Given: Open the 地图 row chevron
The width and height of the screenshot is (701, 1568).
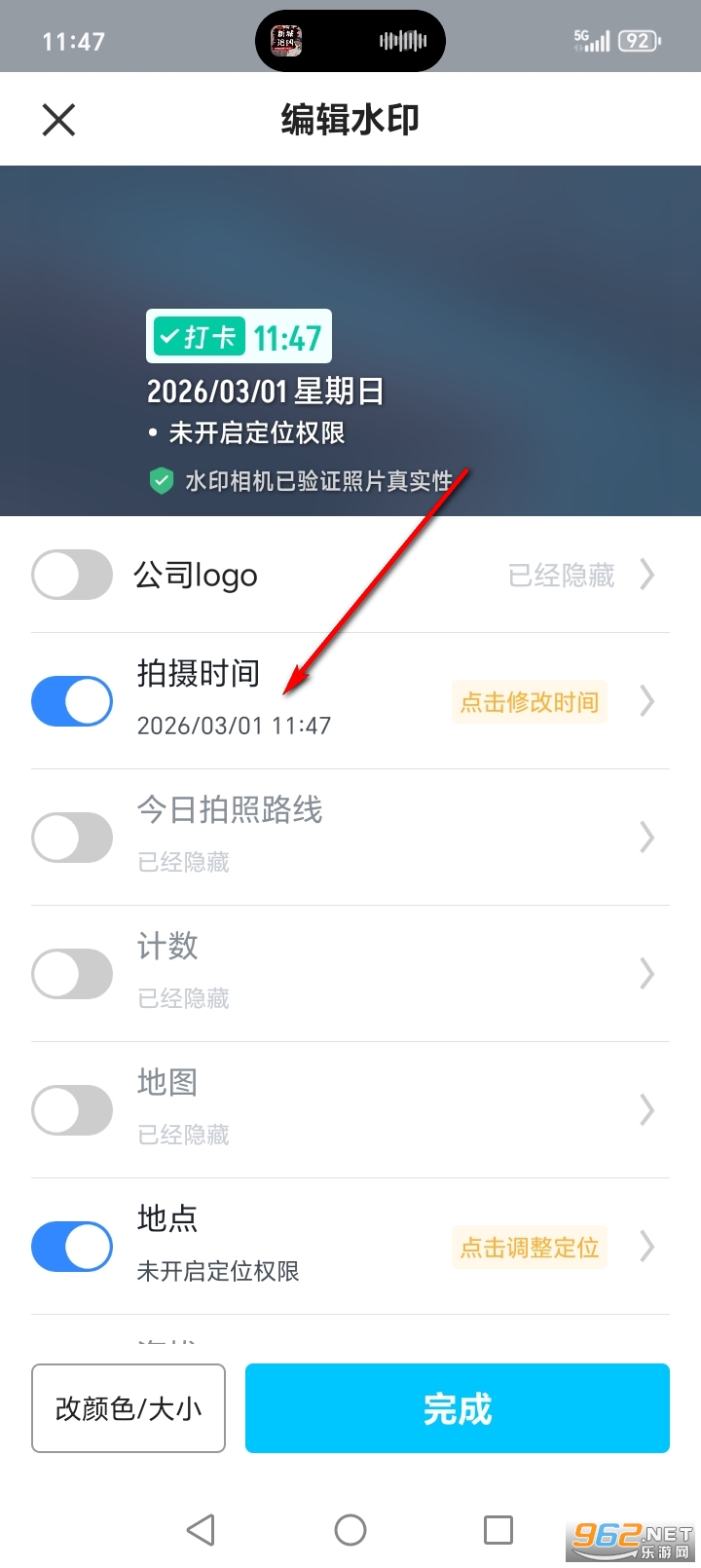Looking at the screenshot, I should (647, 1110).
